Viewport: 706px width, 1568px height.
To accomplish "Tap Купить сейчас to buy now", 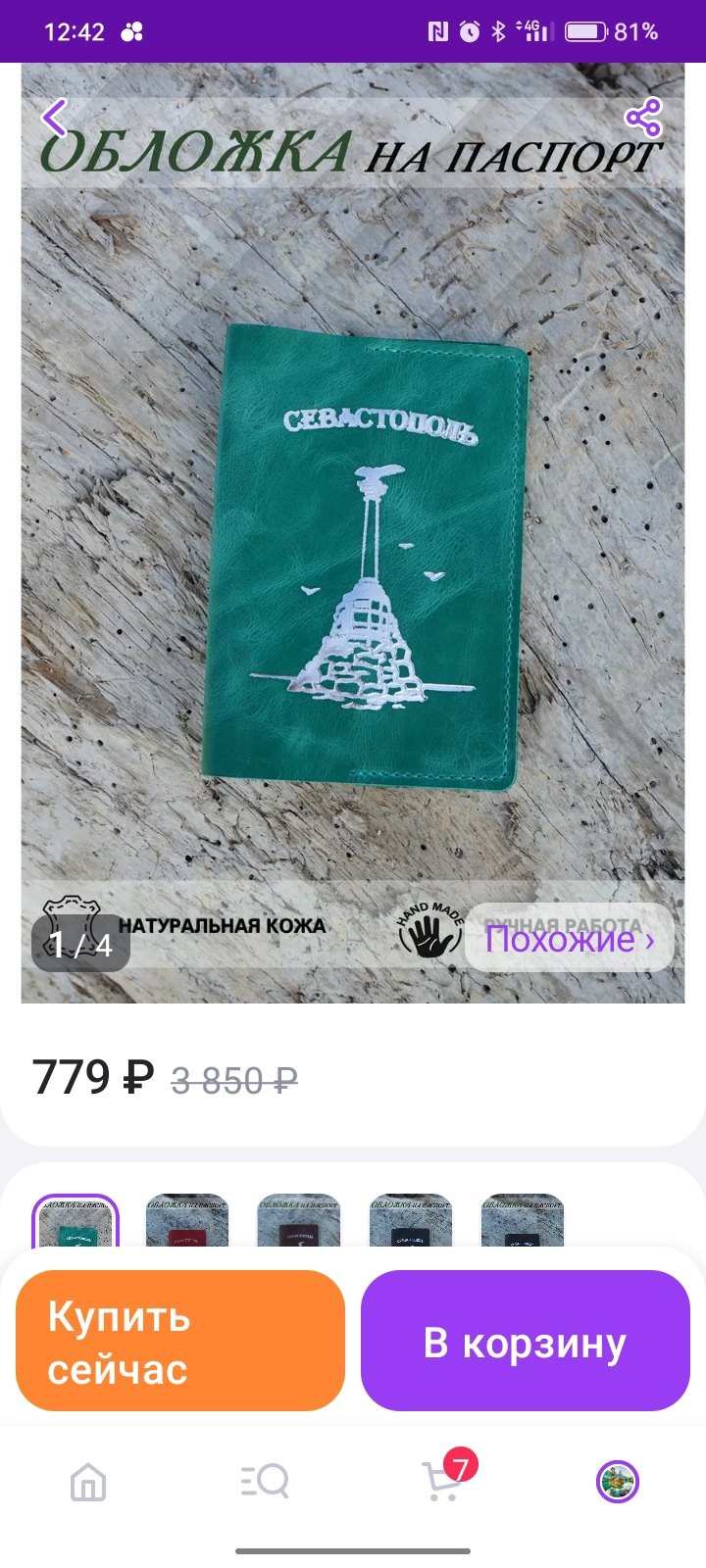I will pyautogui.click(x=180, y=1341).
